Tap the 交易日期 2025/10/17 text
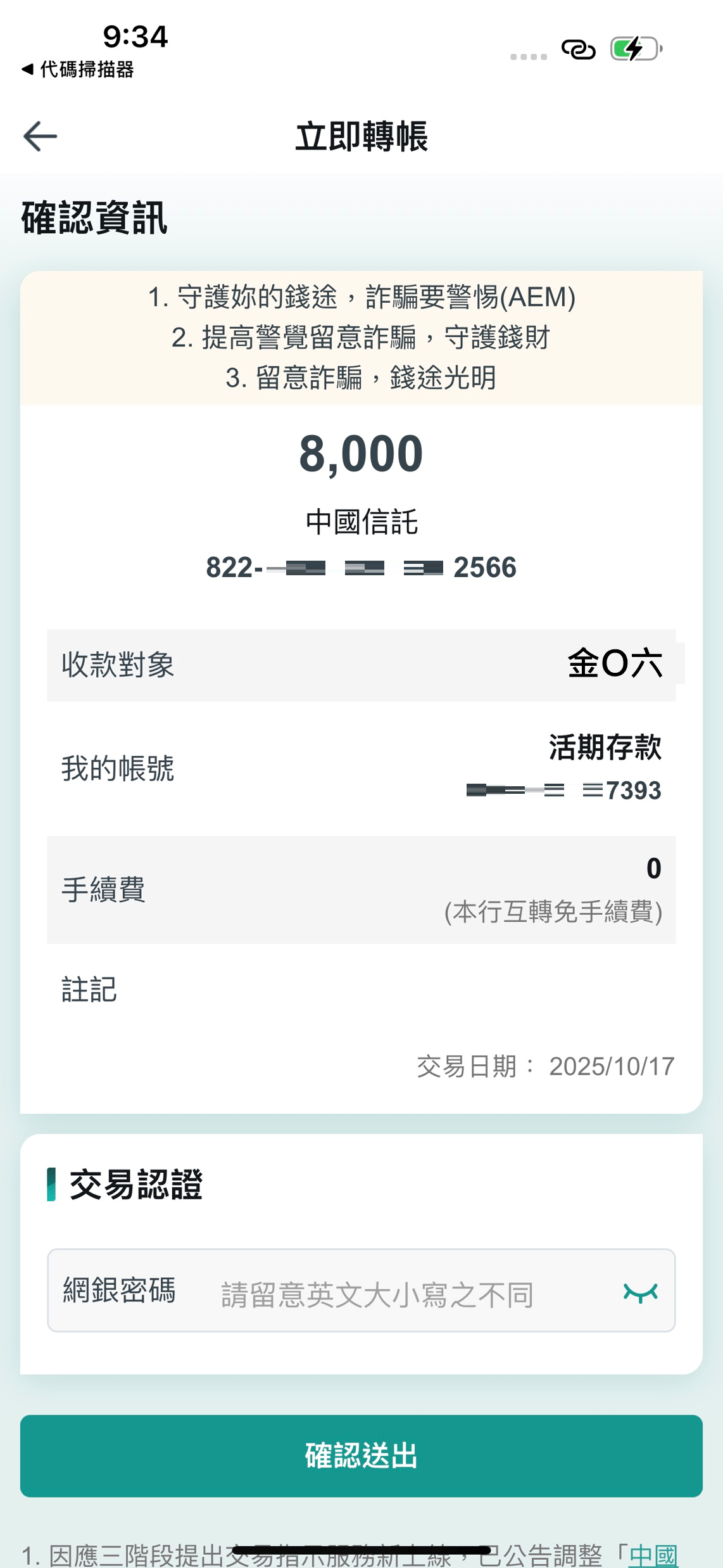Viewport: 723px width, 1568px height. pos(546,1066)
